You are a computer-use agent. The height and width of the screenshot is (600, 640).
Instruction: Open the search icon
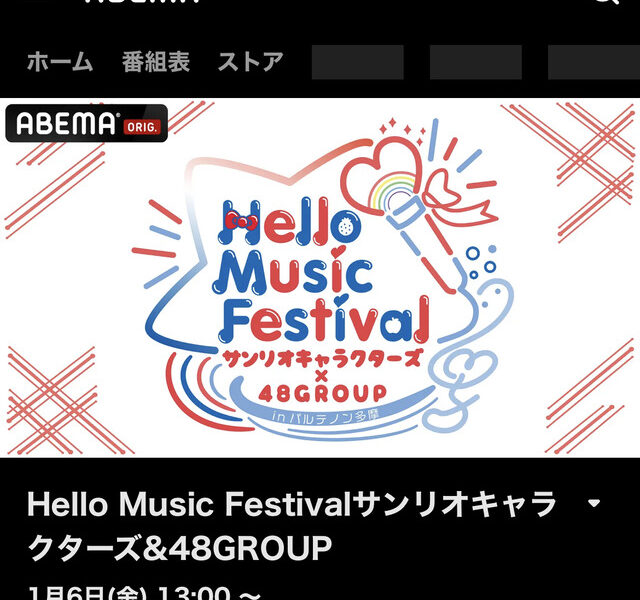[605, 4]
